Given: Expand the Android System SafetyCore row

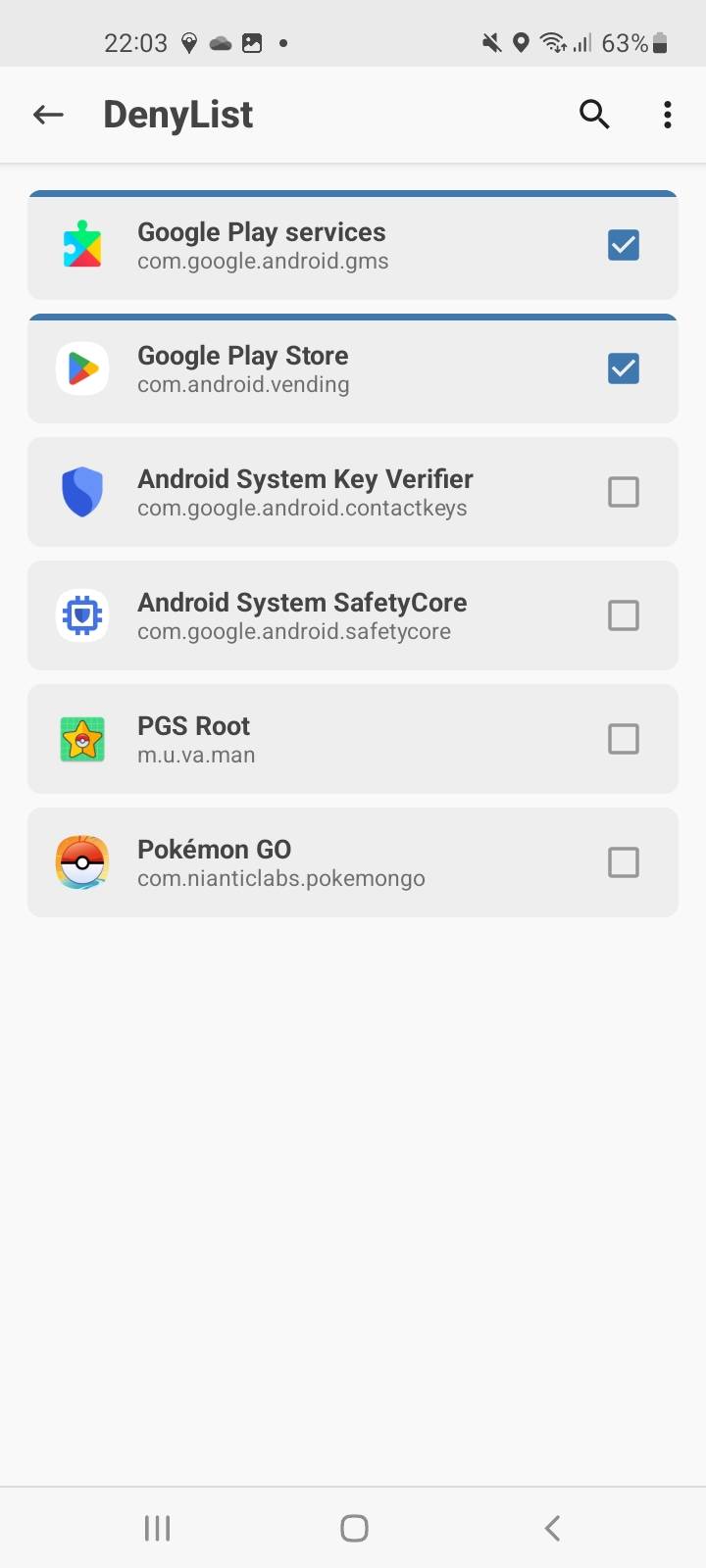Looking at the screenshot, I should click(x=294, y=615).
